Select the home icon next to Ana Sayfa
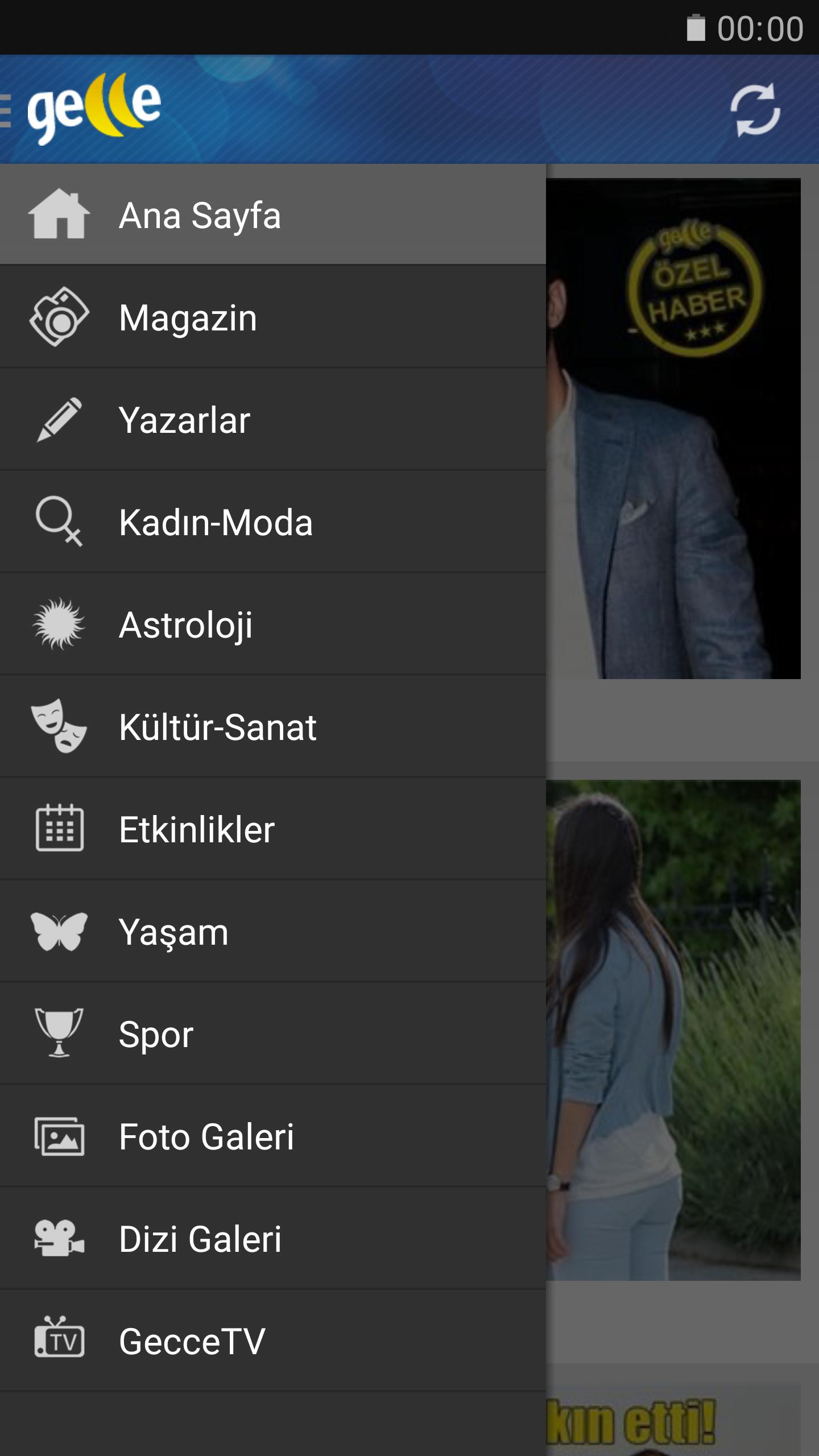This screenshot has height=1456, width=819. 59,215
